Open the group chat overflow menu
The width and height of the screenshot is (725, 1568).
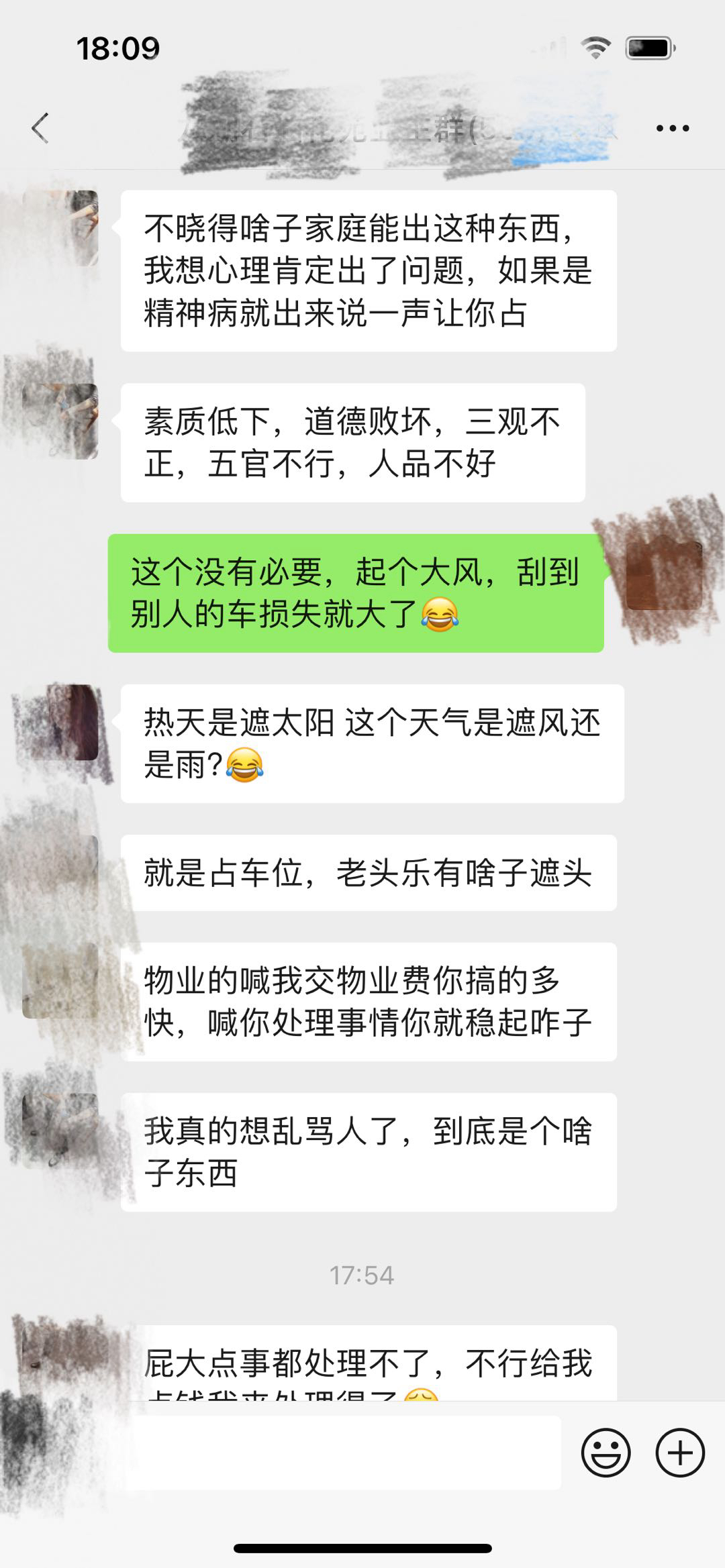pos(673,128)
